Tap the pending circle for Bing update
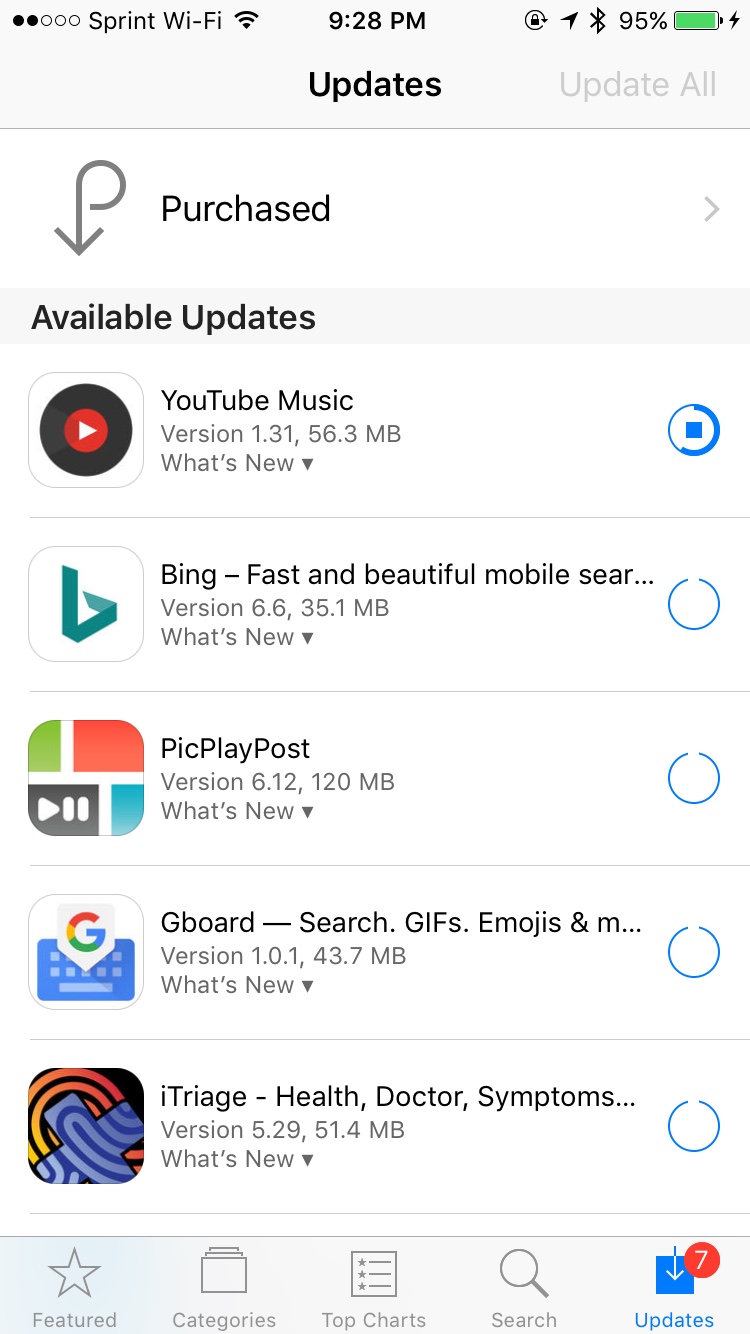The image size is (750, 1334). (693, 605)
